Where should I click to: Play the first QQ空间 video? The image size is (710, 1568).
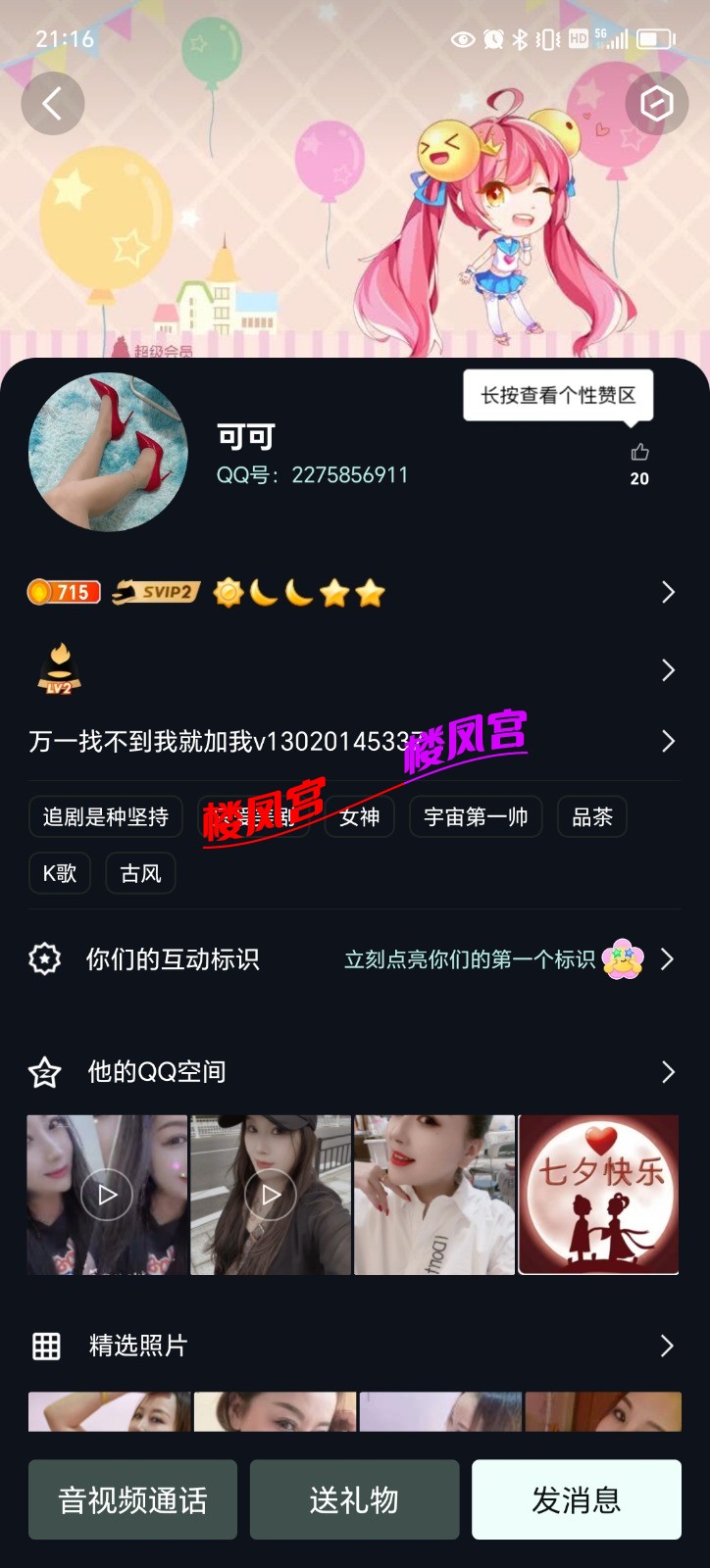tap(105, 1195)
